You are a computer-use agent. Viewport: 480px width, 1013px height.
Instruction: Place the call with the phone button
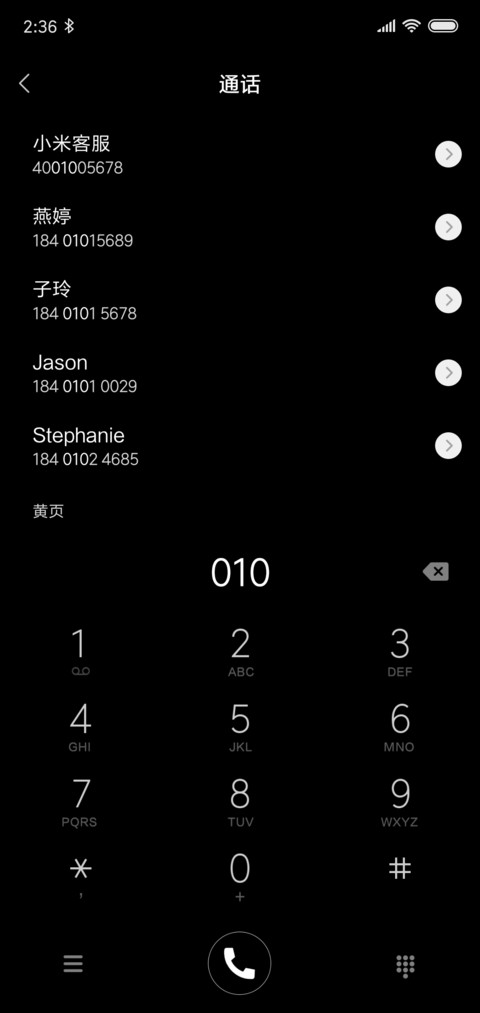tap(240, 963)
